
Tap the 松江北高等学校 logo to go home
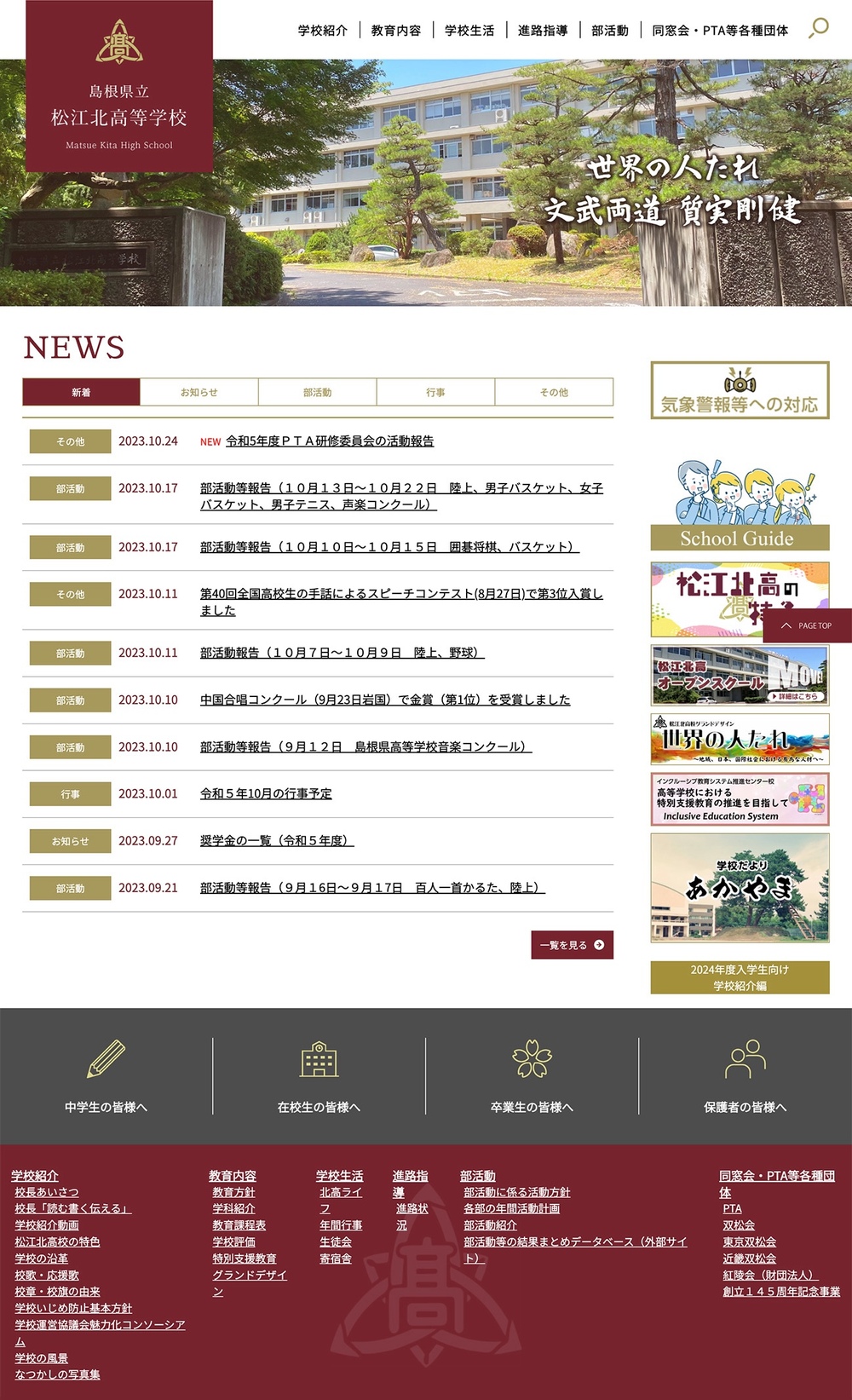click(119, 86)
